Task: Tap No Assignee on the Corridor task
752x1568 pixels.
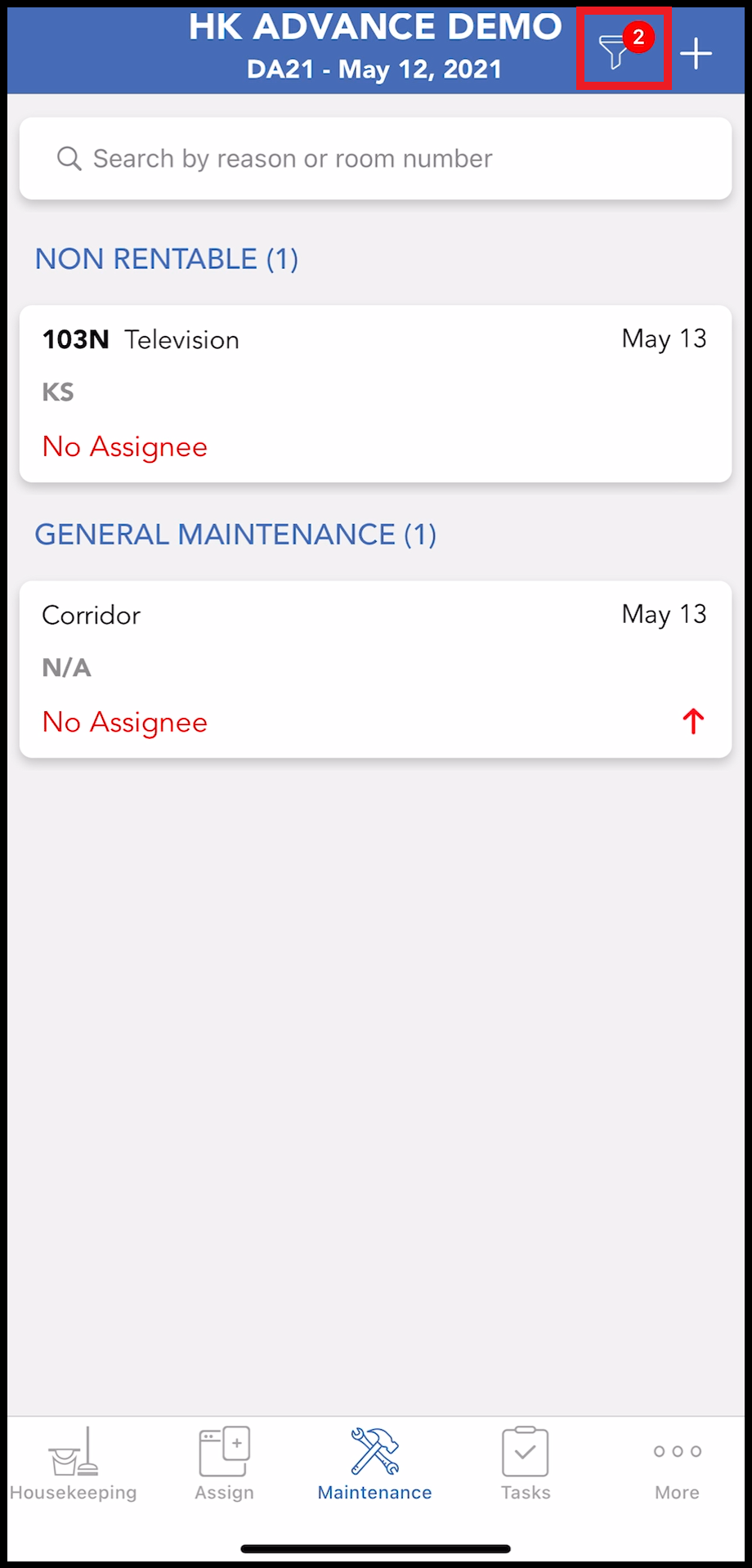Action: point(123,722)
